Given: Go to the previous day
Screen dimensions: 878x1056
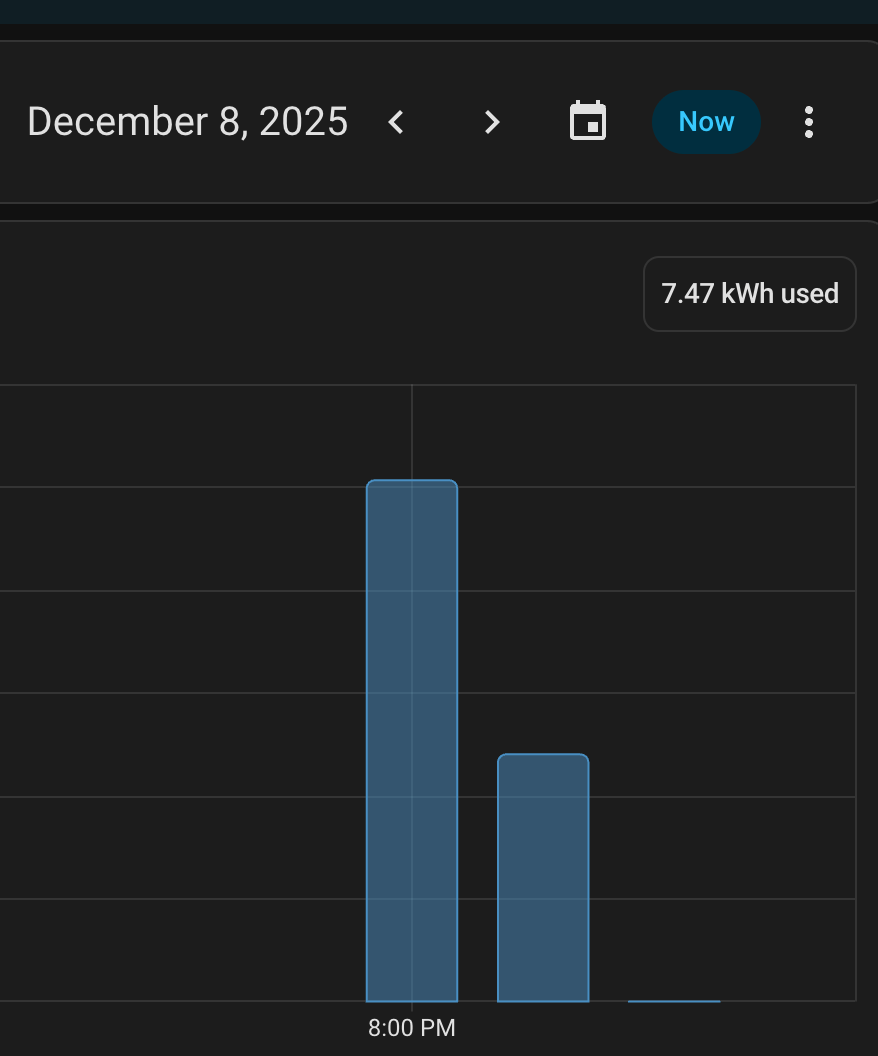Looking at the screenshot, I should [x=397, y=122].
